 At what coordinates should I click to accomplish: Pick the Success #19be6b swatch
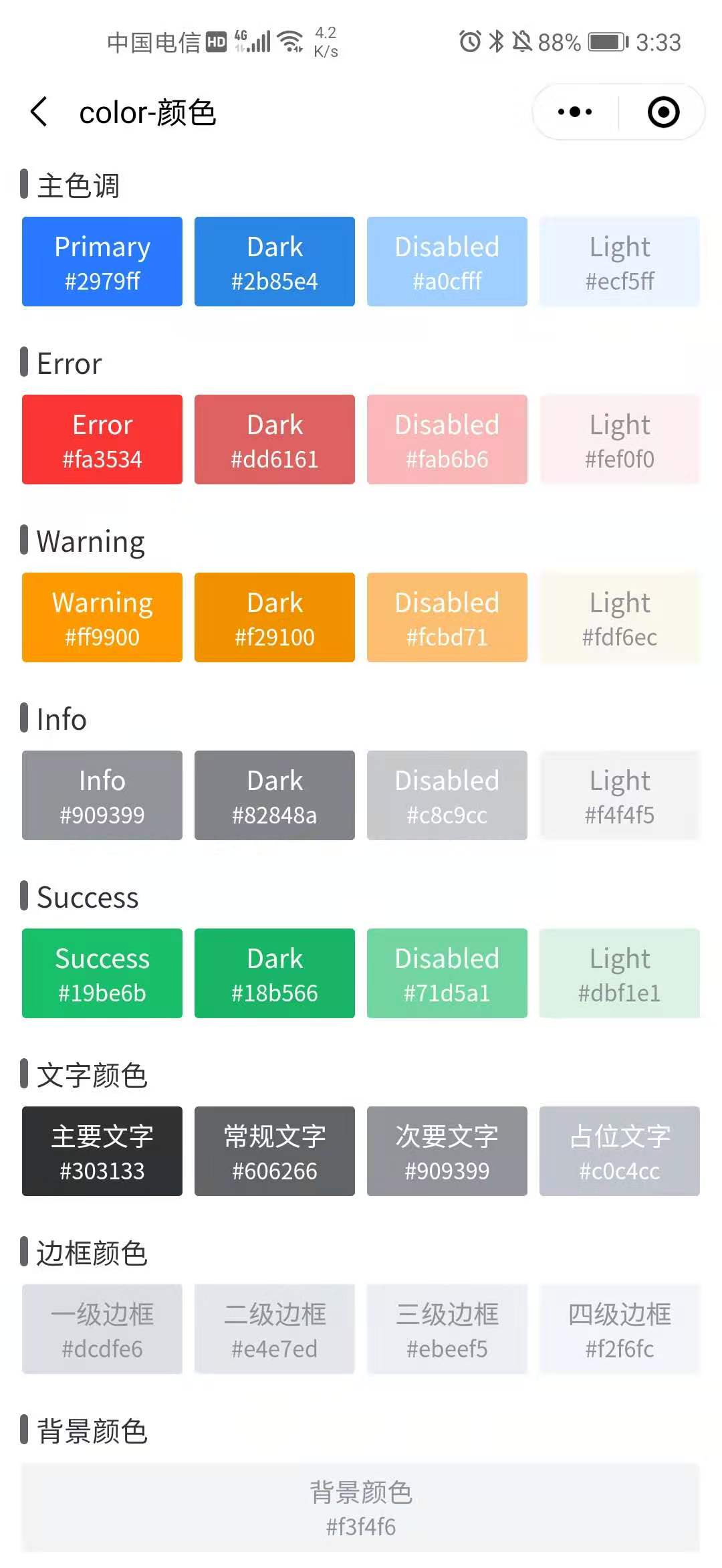pos(102,973)
